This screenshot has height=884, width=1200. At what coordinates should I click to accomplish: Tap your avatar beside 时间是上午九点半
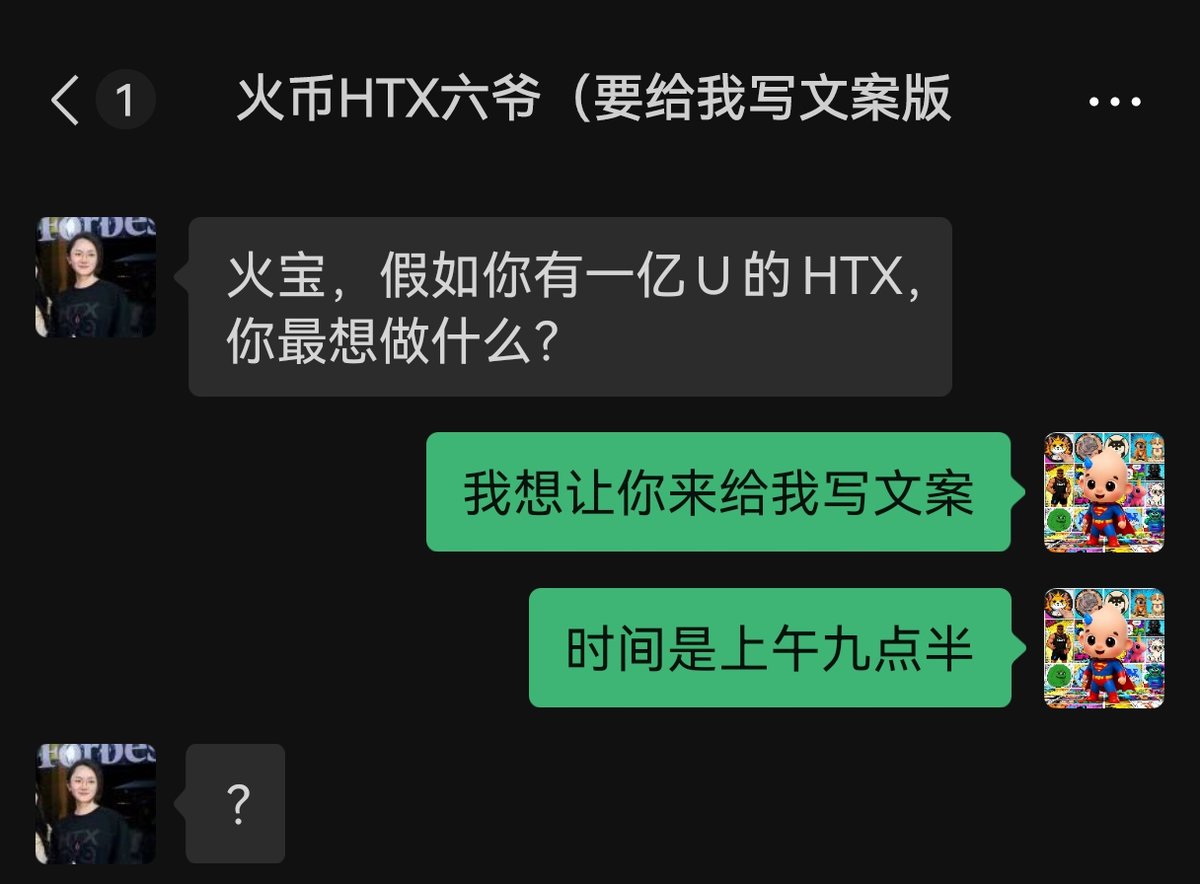(x=1104, y=648)
